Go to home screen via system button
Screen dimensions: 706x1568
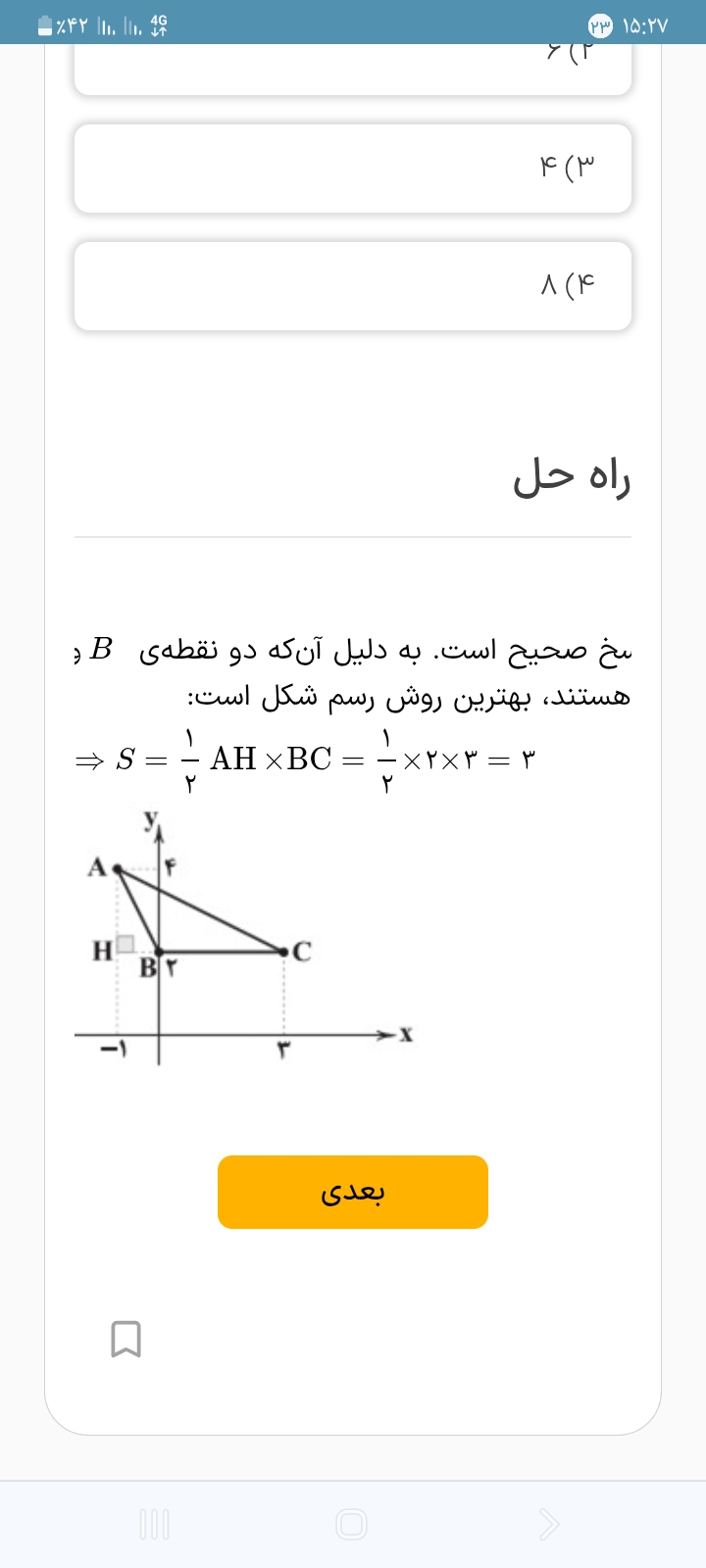point(351,1524)
